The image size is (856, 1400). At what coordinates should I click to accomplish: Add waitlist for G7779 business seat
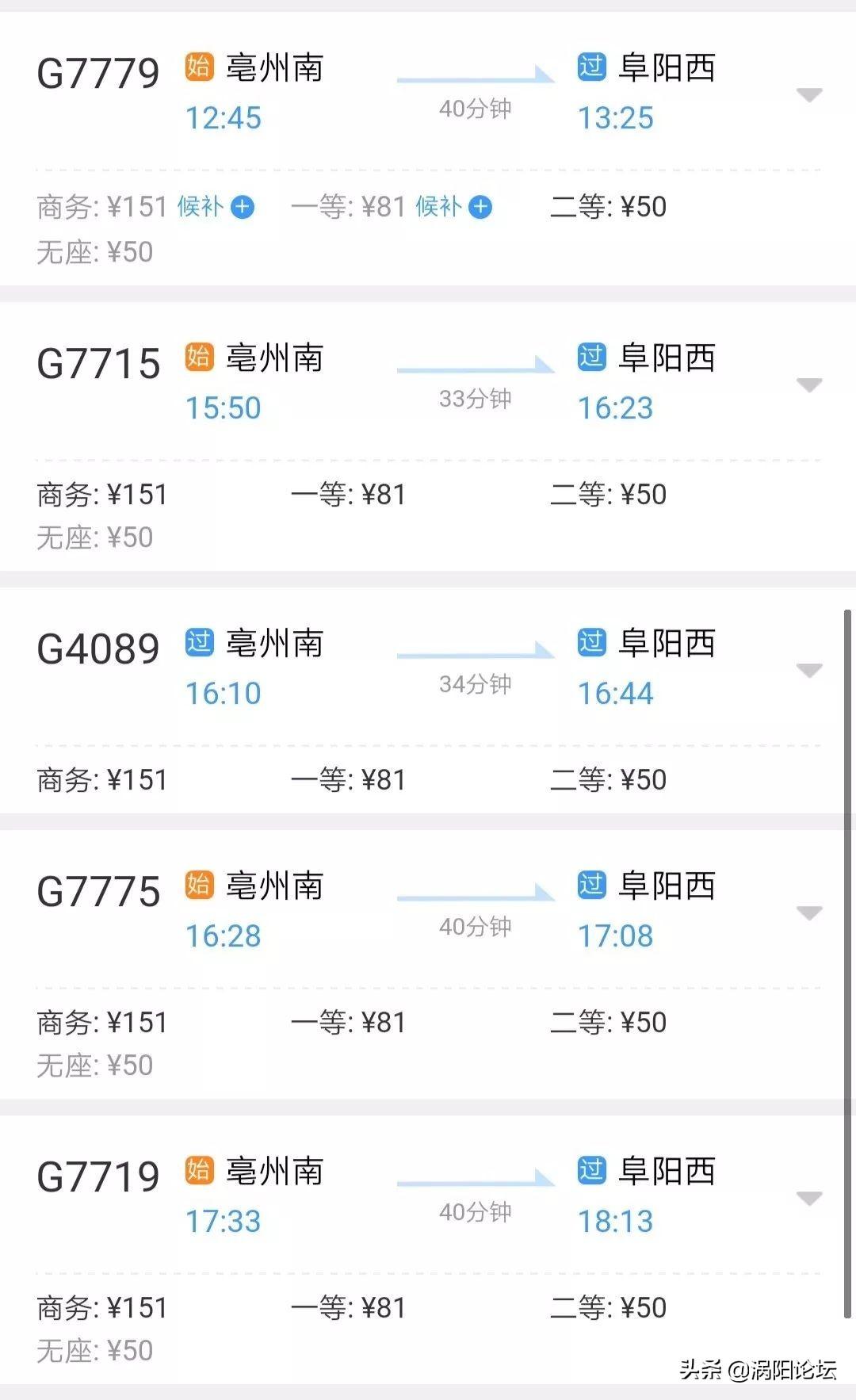pyautogui.click(x=243, y=207)
